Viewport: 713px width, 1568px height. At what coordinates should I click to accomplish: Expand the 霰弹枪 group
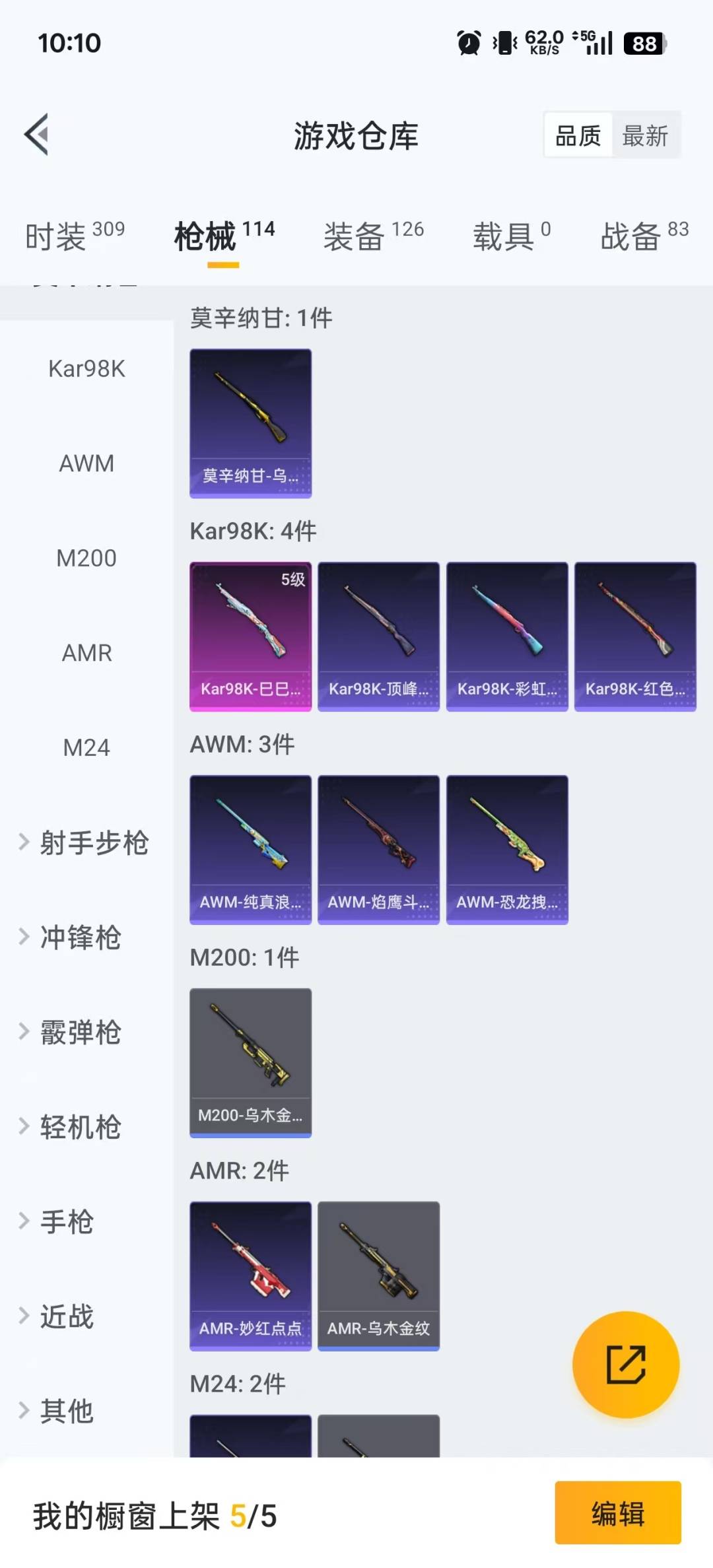coord(79,1033)
